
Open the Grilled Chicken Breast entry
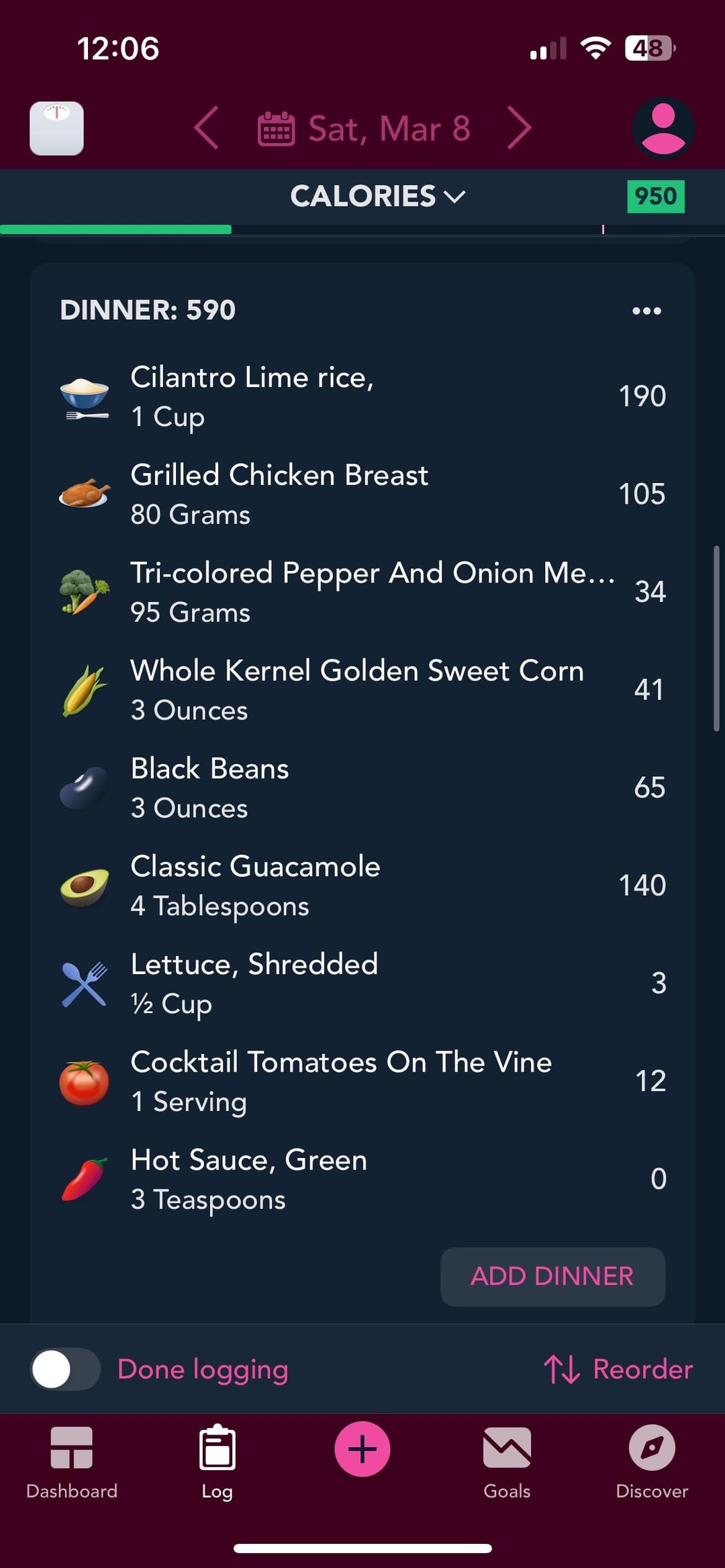(x=362, y=494)
